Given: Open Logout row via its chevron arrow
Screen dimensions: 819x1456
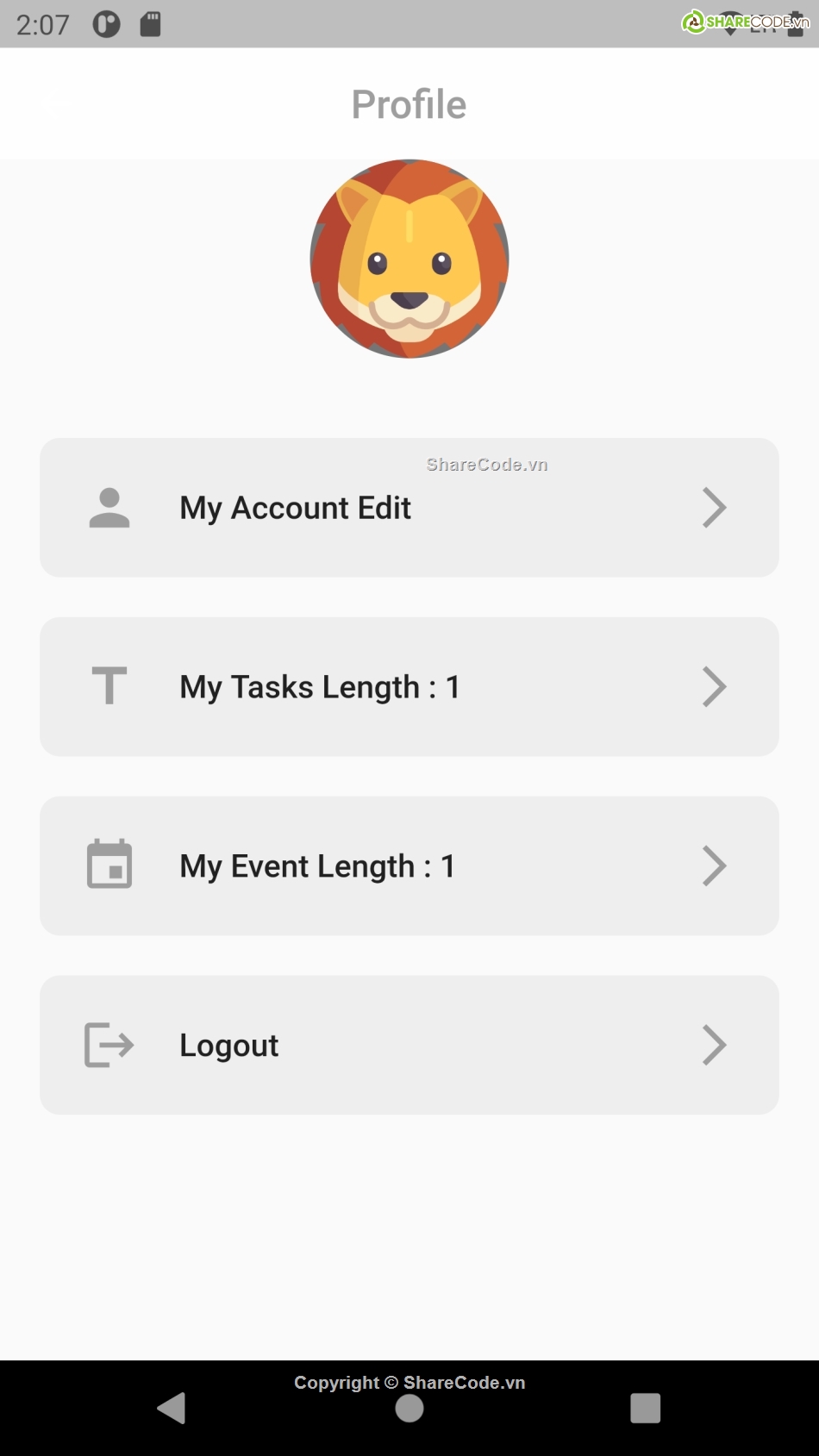Looking at the screenshot, I should [714, 1045].
